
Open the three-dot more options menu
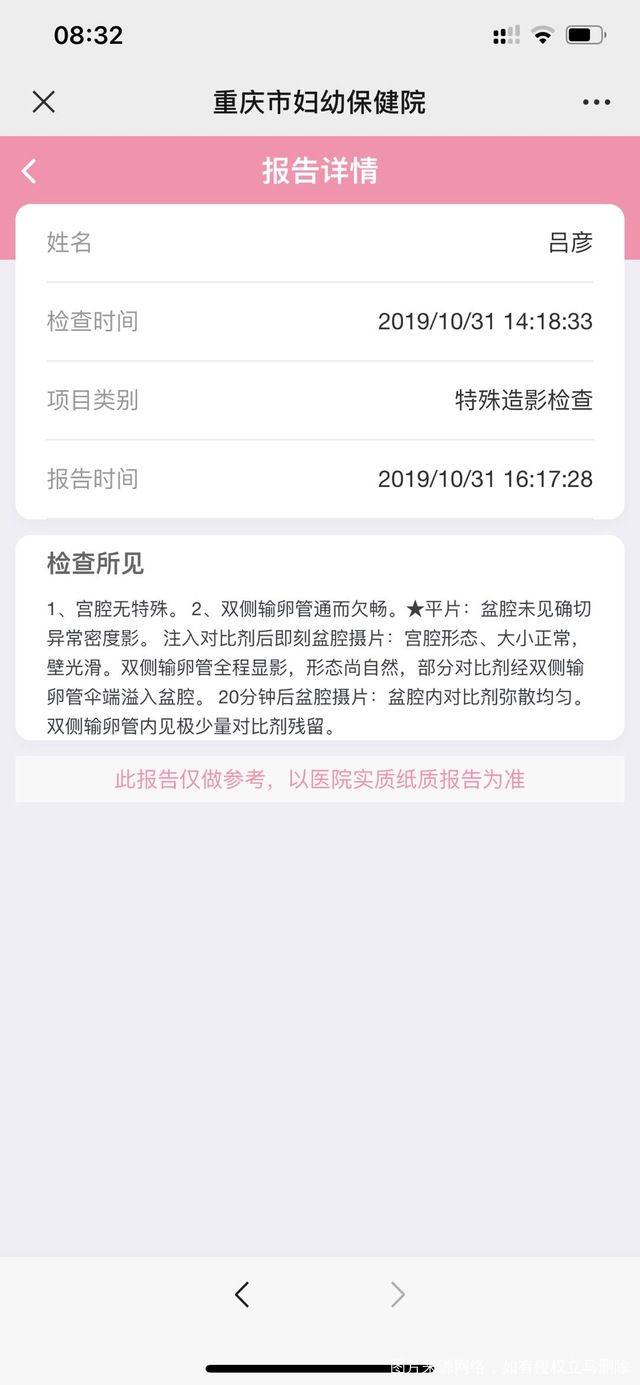tap(596, 102)
